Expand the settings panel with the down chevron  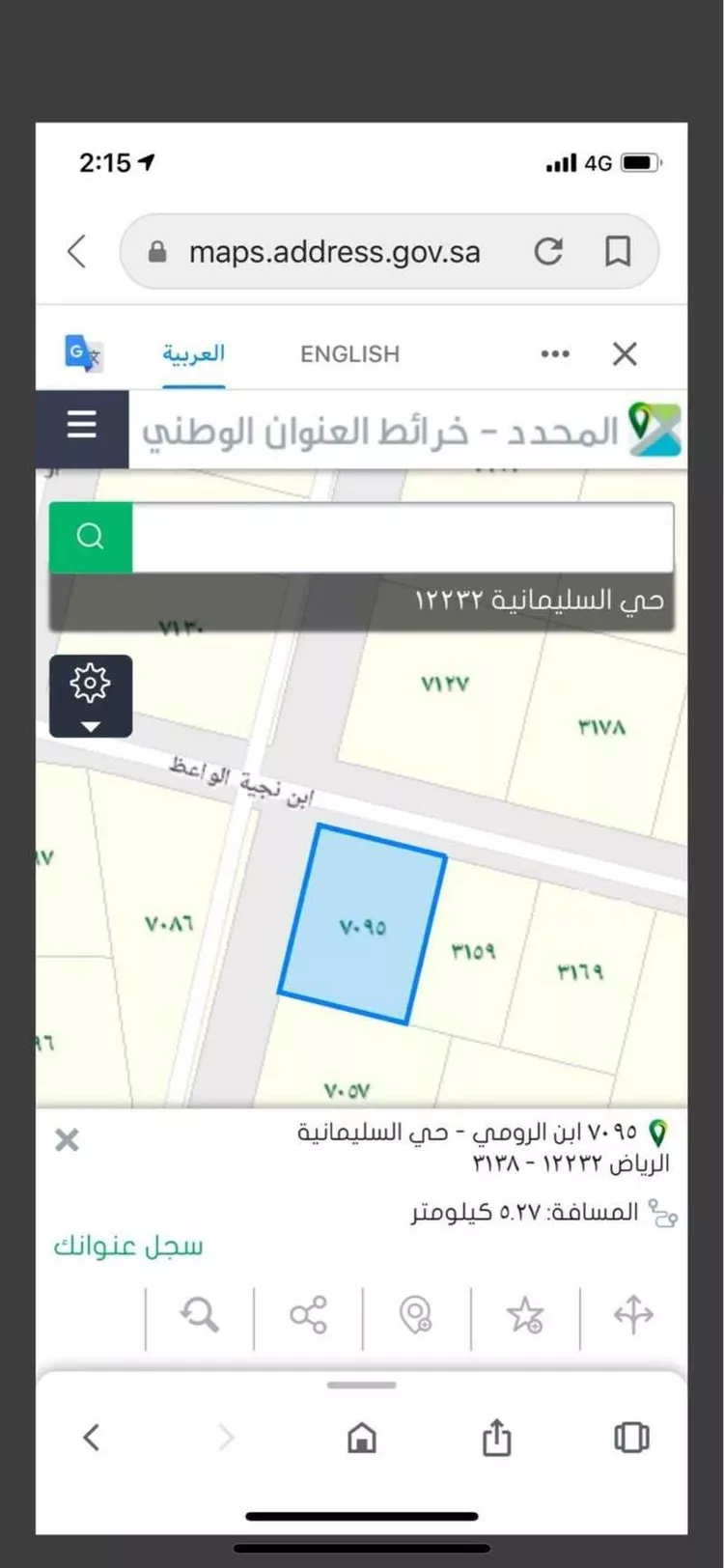(91, 725)
